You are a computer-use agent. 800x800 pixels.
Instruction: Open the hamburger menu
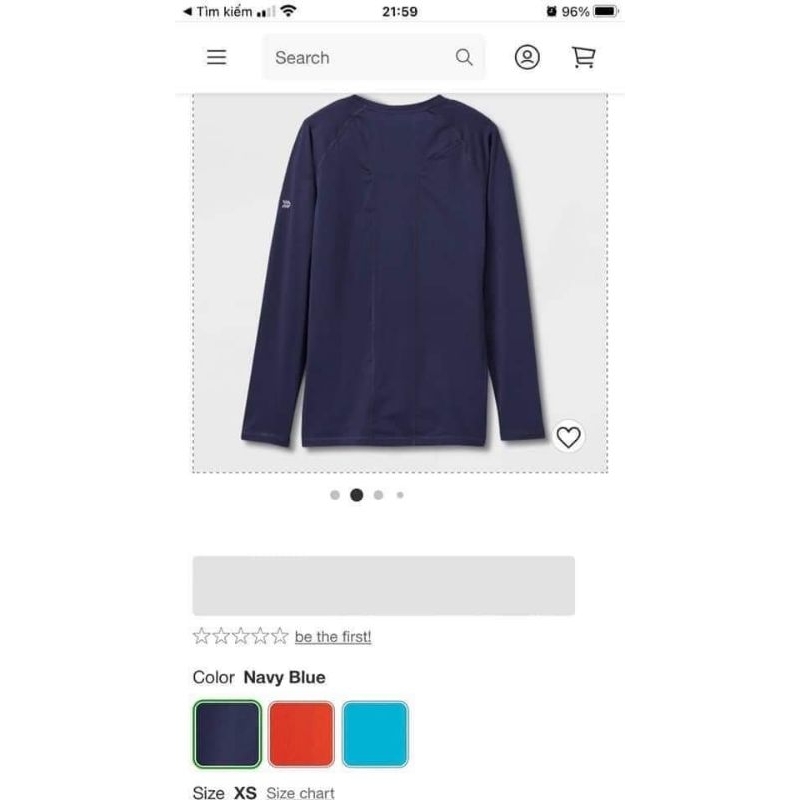coord(216,58)
